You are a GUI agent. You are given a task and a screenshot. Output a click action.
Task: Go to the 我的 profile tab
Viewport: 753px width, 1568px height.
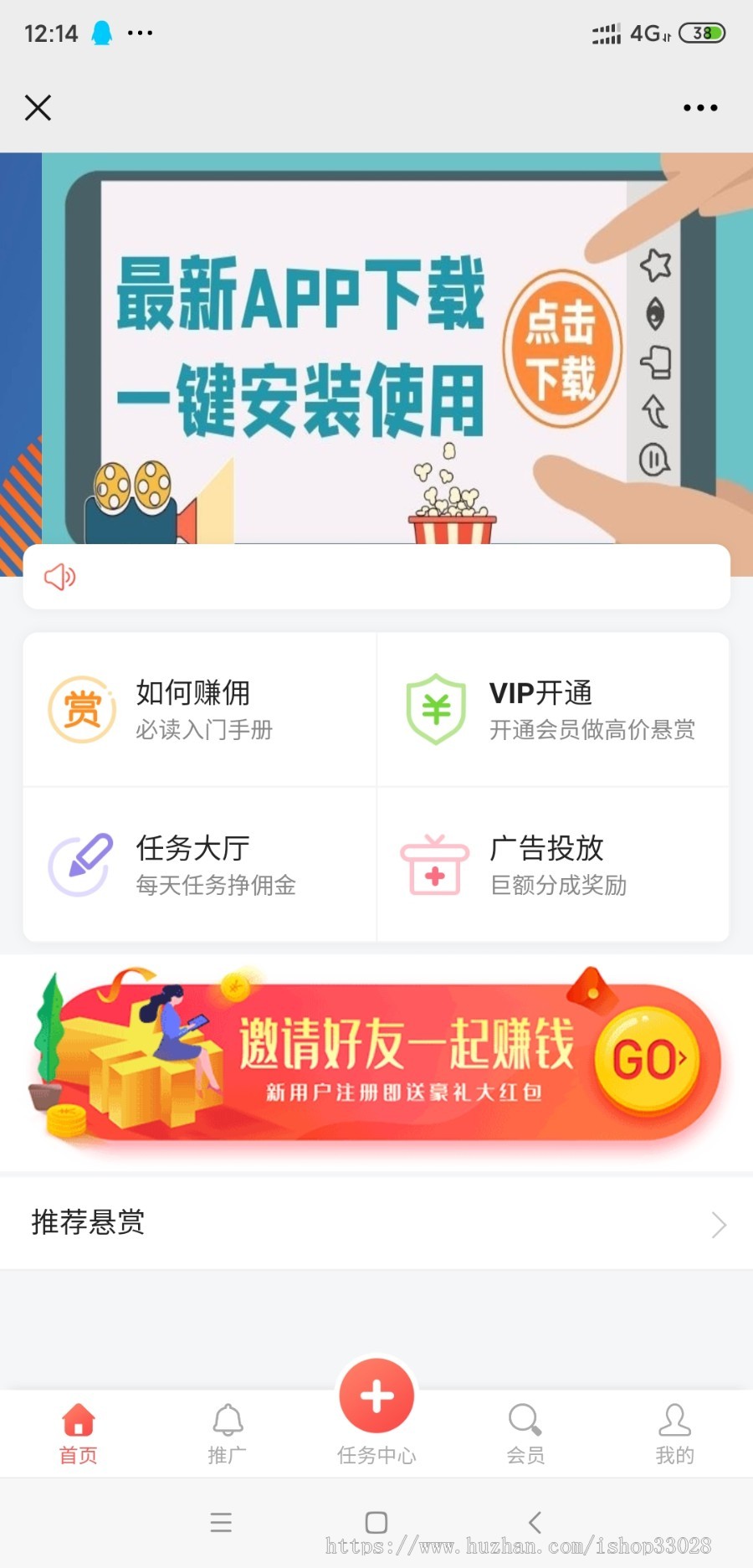674,1433
